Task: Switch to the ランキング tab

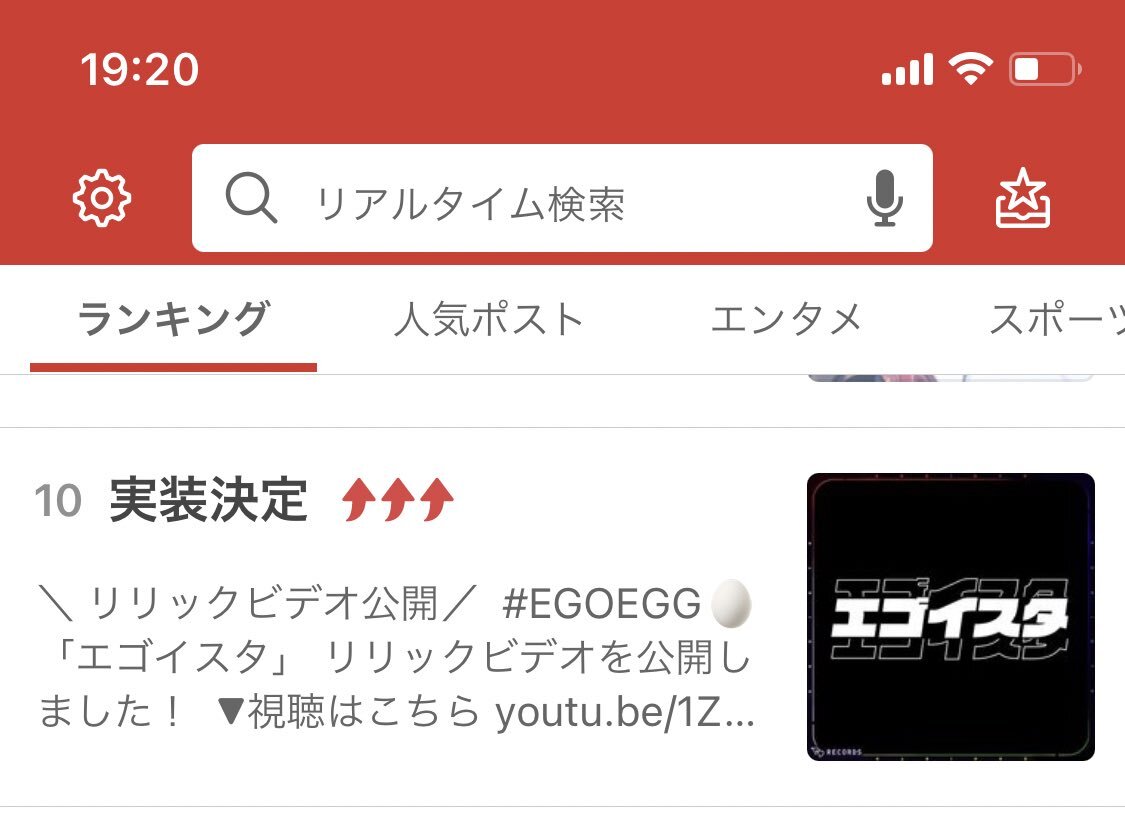Action: (173, 320)
